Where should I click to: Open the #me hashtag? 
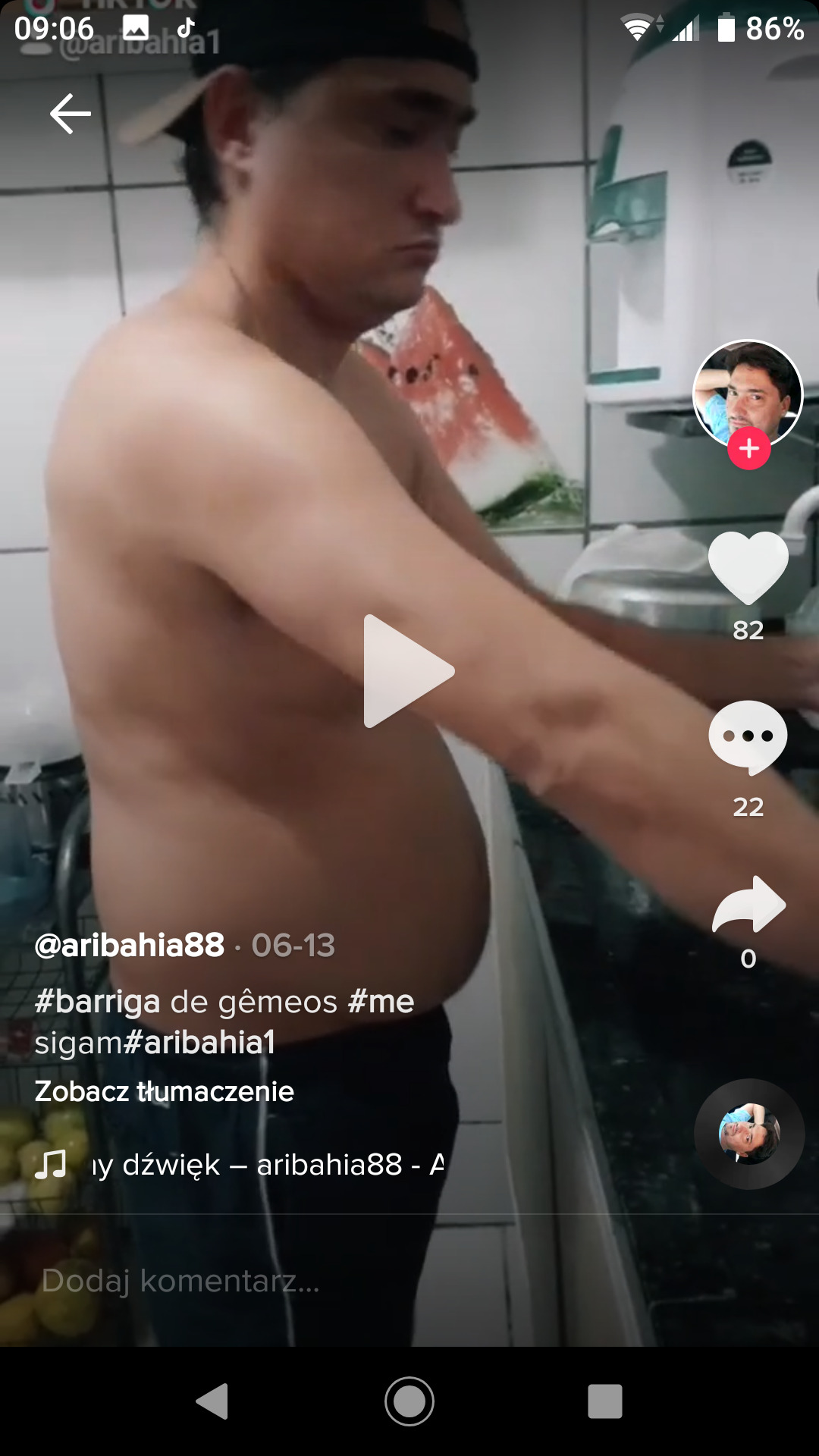click(381, 1002)
